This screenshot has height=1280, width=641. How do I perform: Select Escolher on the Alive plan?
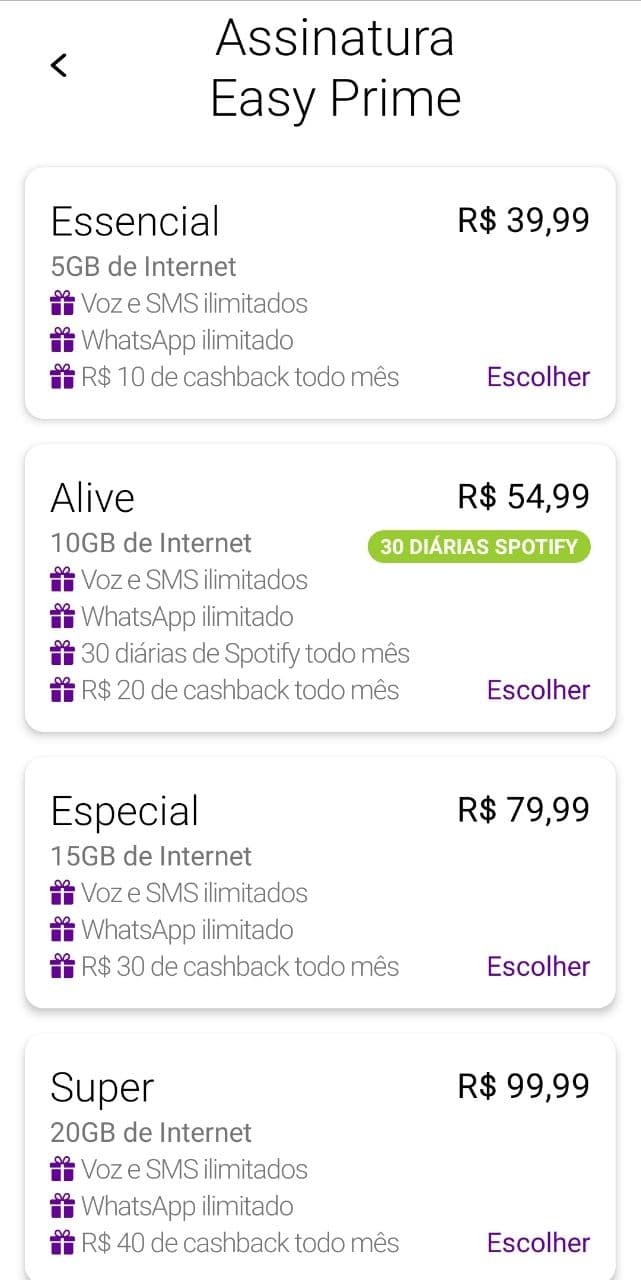[x=538, y=690]
